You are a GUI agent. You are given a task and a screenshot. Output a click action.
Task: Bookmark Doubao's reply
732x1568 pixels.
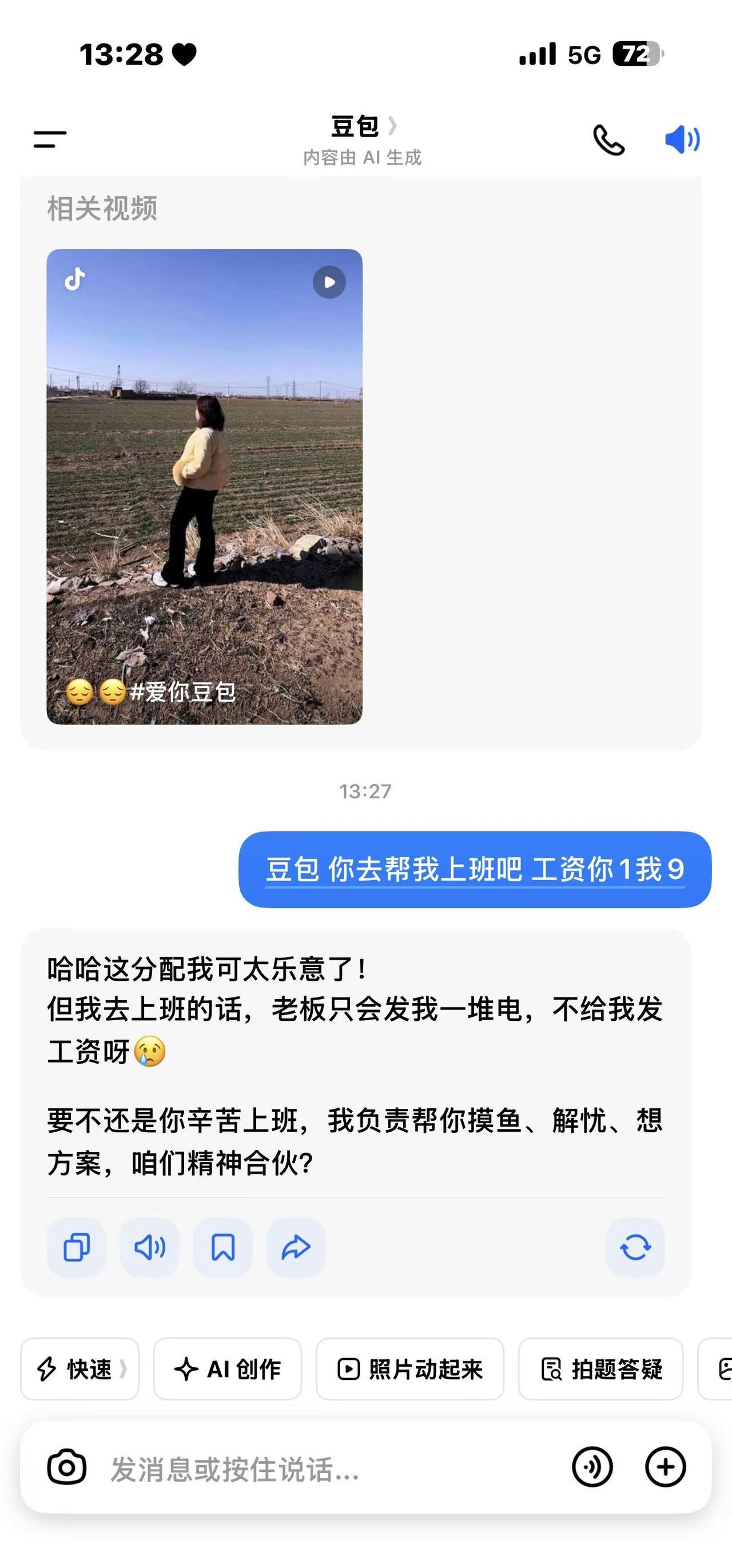point(224,1247)
